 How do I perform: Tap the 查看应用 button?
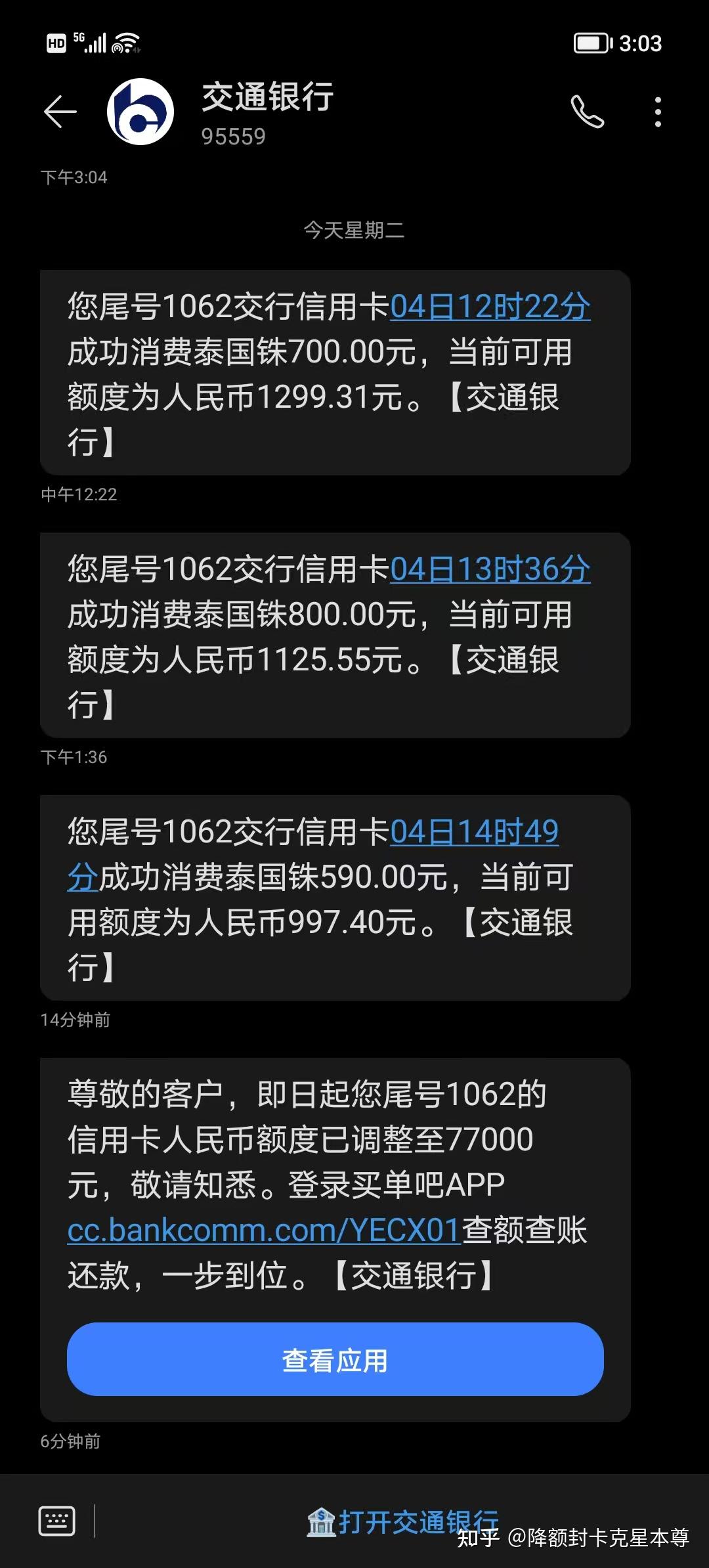pos(335,1359)
